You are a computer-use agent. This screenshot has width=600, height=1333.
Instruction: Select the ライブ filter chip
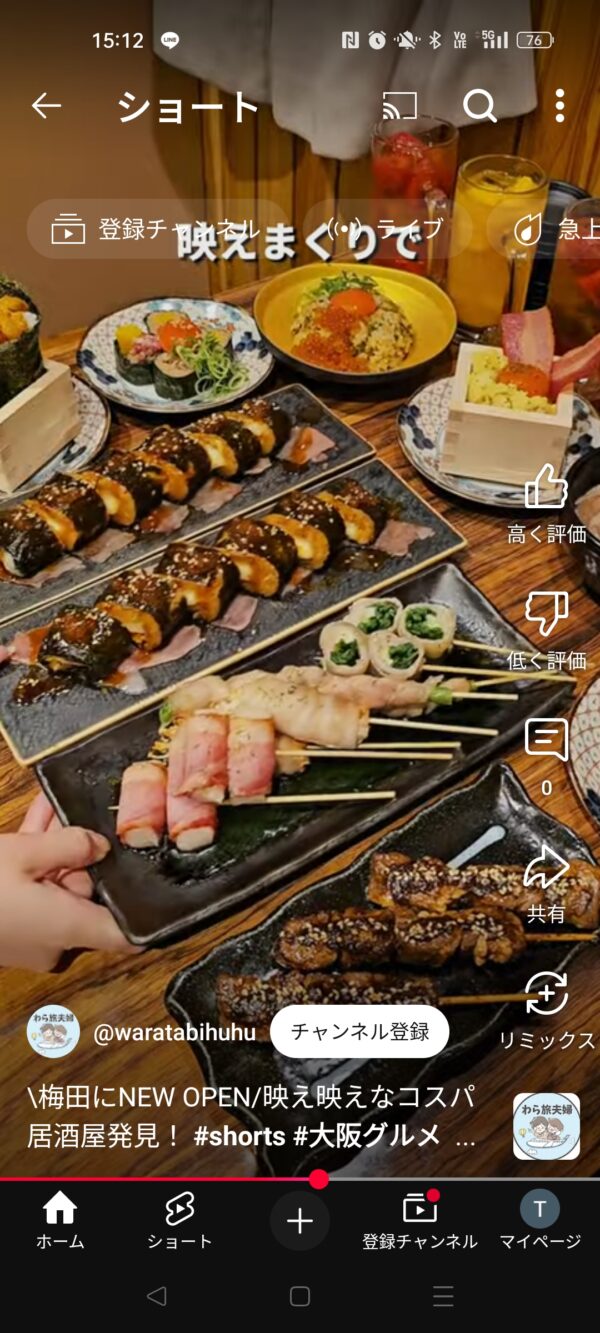click(x=385, y=229)
